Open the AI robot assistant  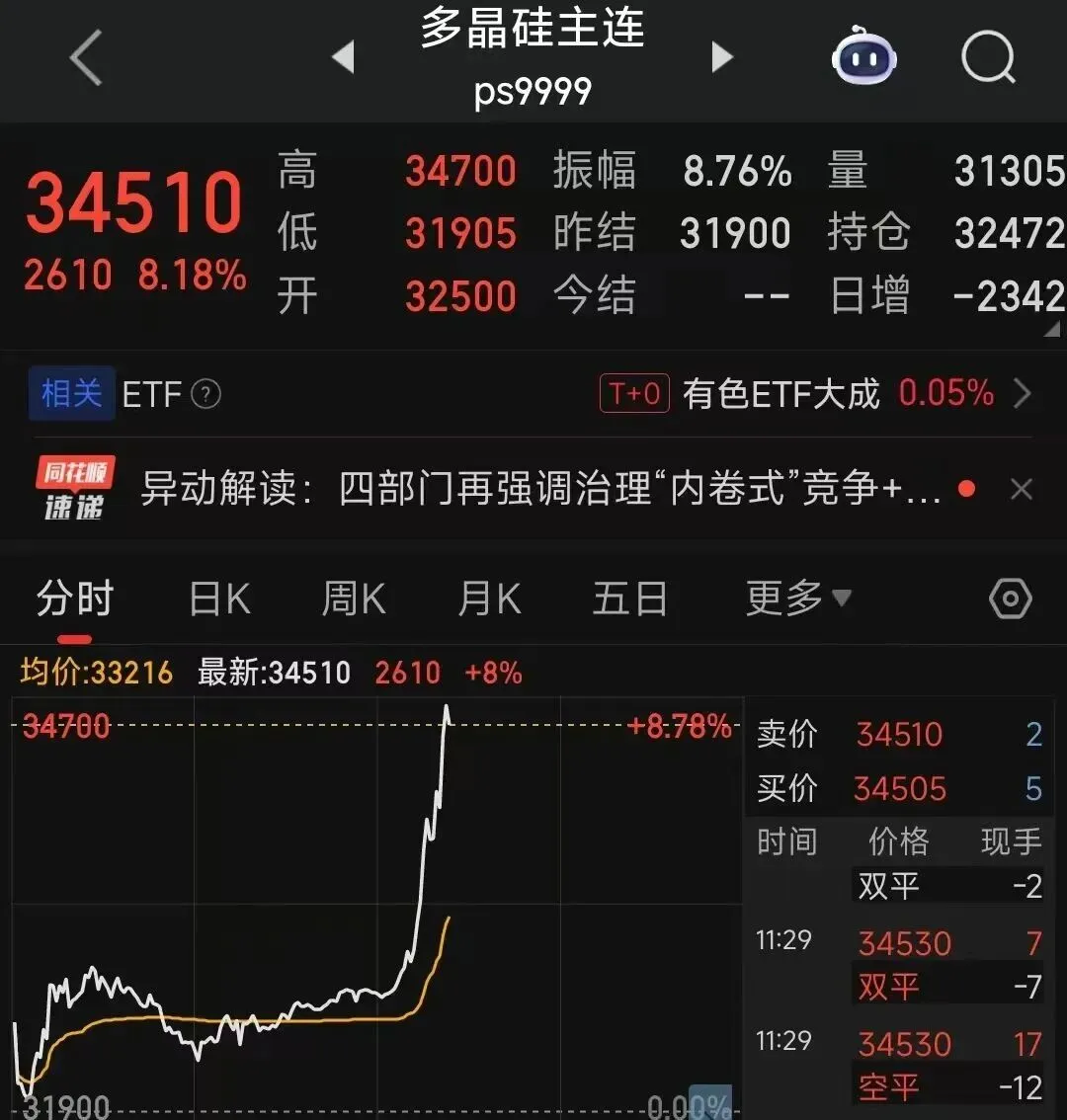[x=863, y=57]
